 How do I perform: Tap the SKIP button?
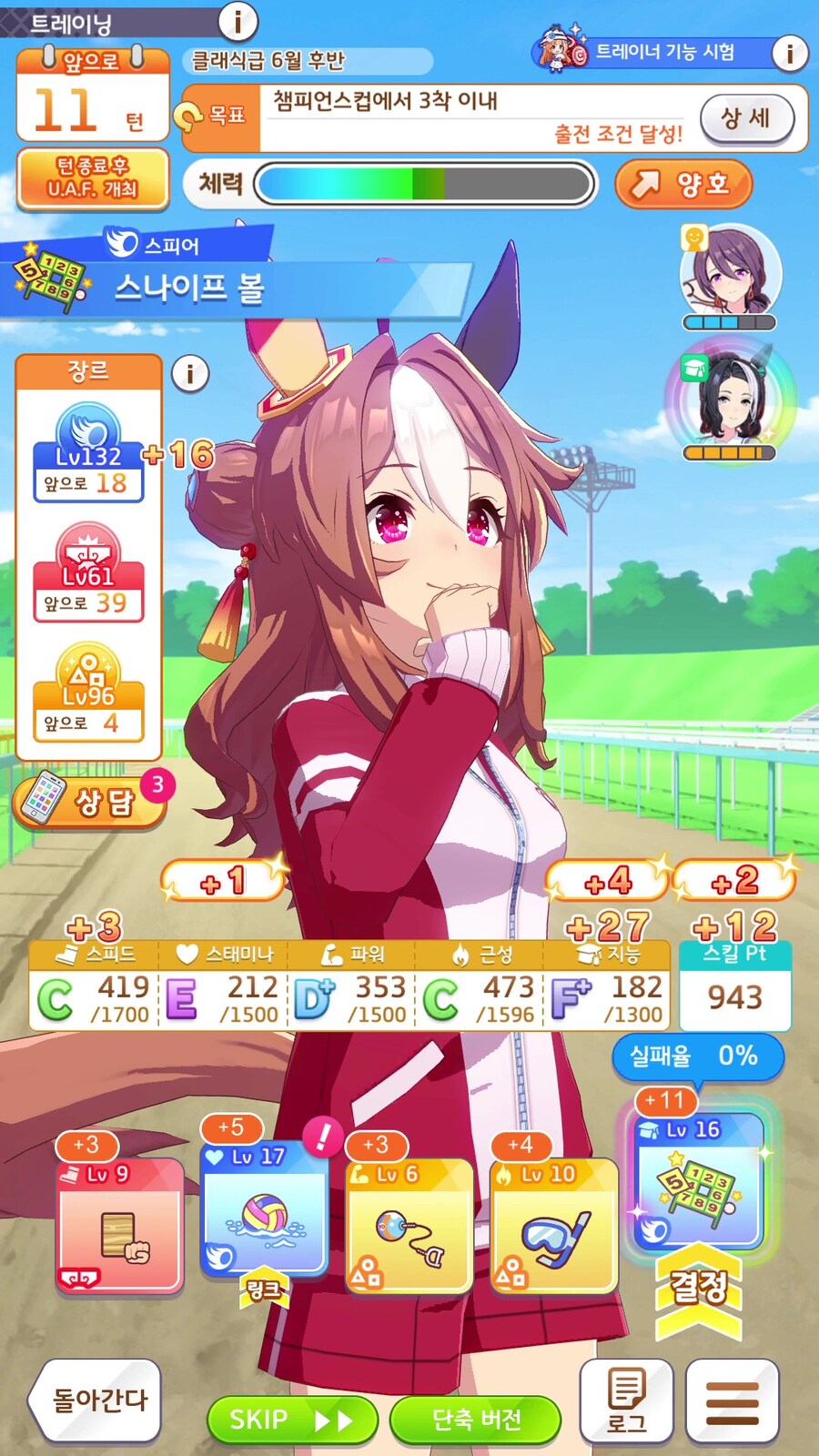[291, 1420]
